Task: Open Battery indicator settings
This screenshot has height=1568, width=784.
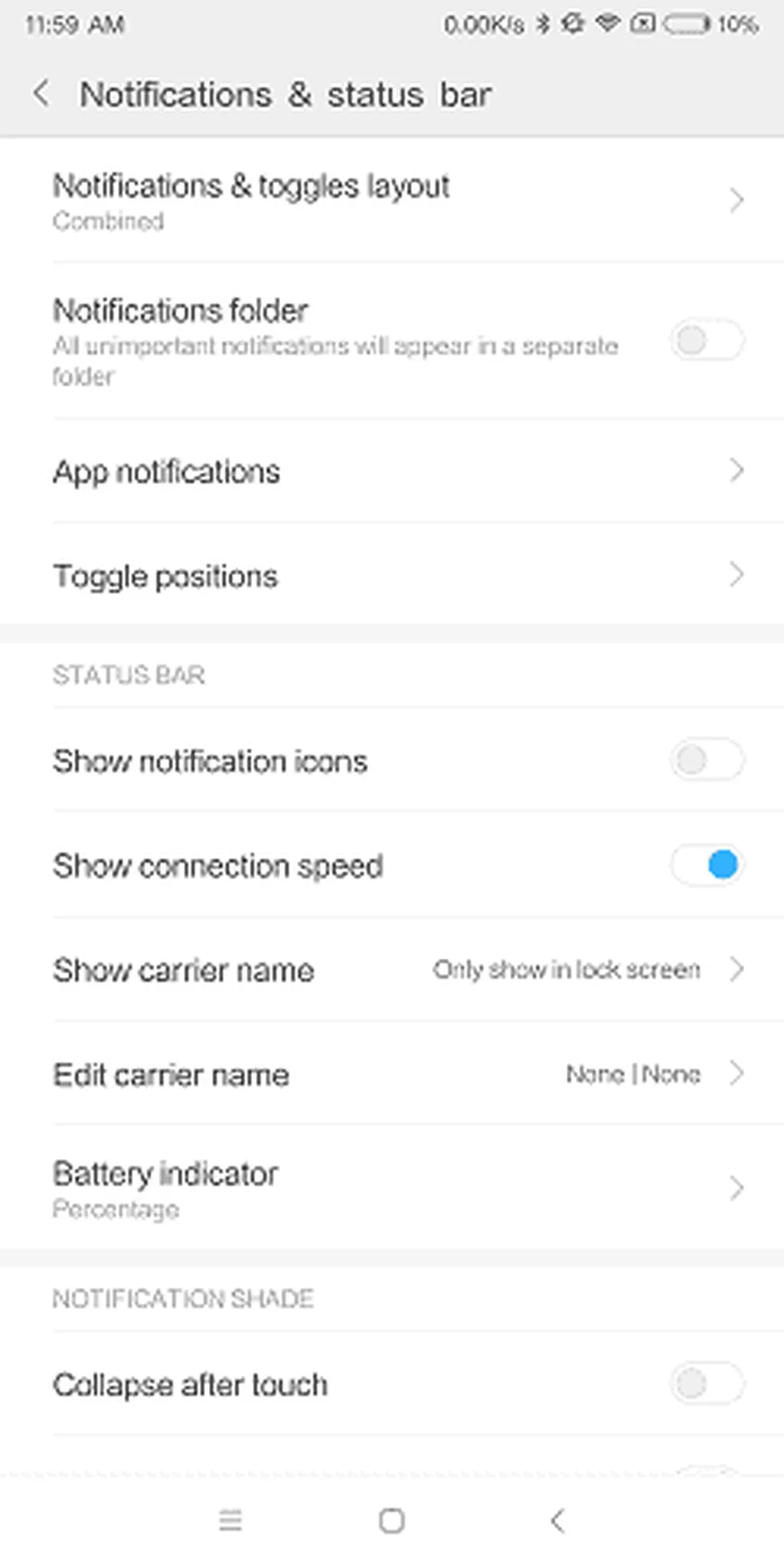Action: tap(392, 1187)
